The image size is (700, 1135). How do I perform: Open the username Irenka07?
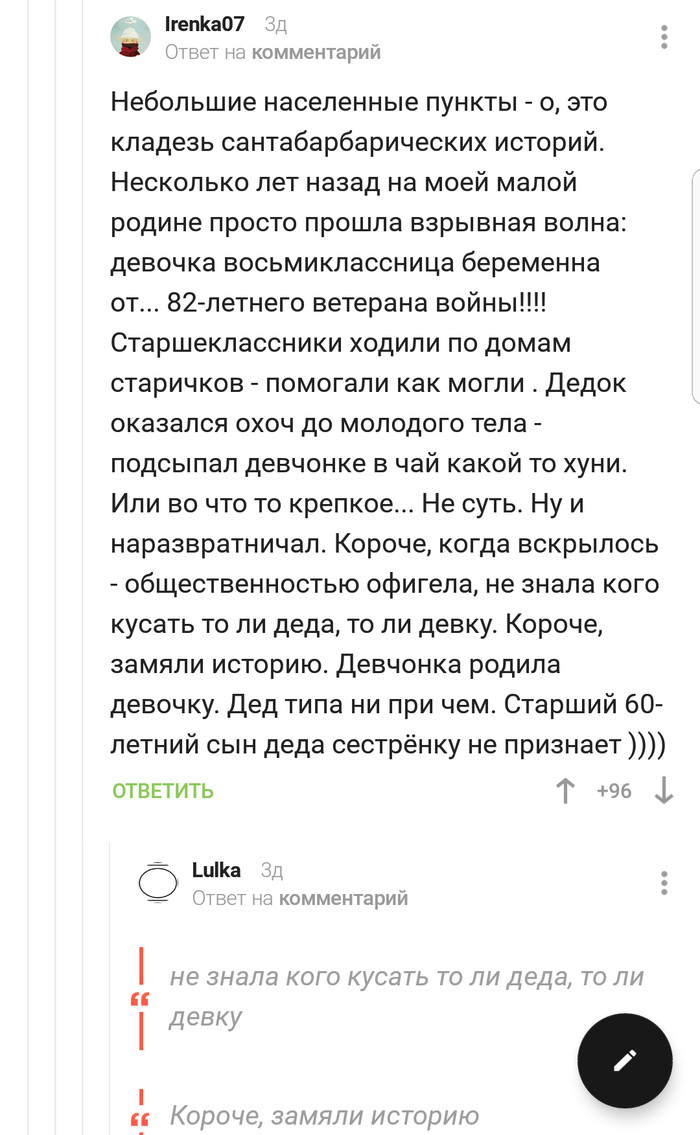[204, 25]
